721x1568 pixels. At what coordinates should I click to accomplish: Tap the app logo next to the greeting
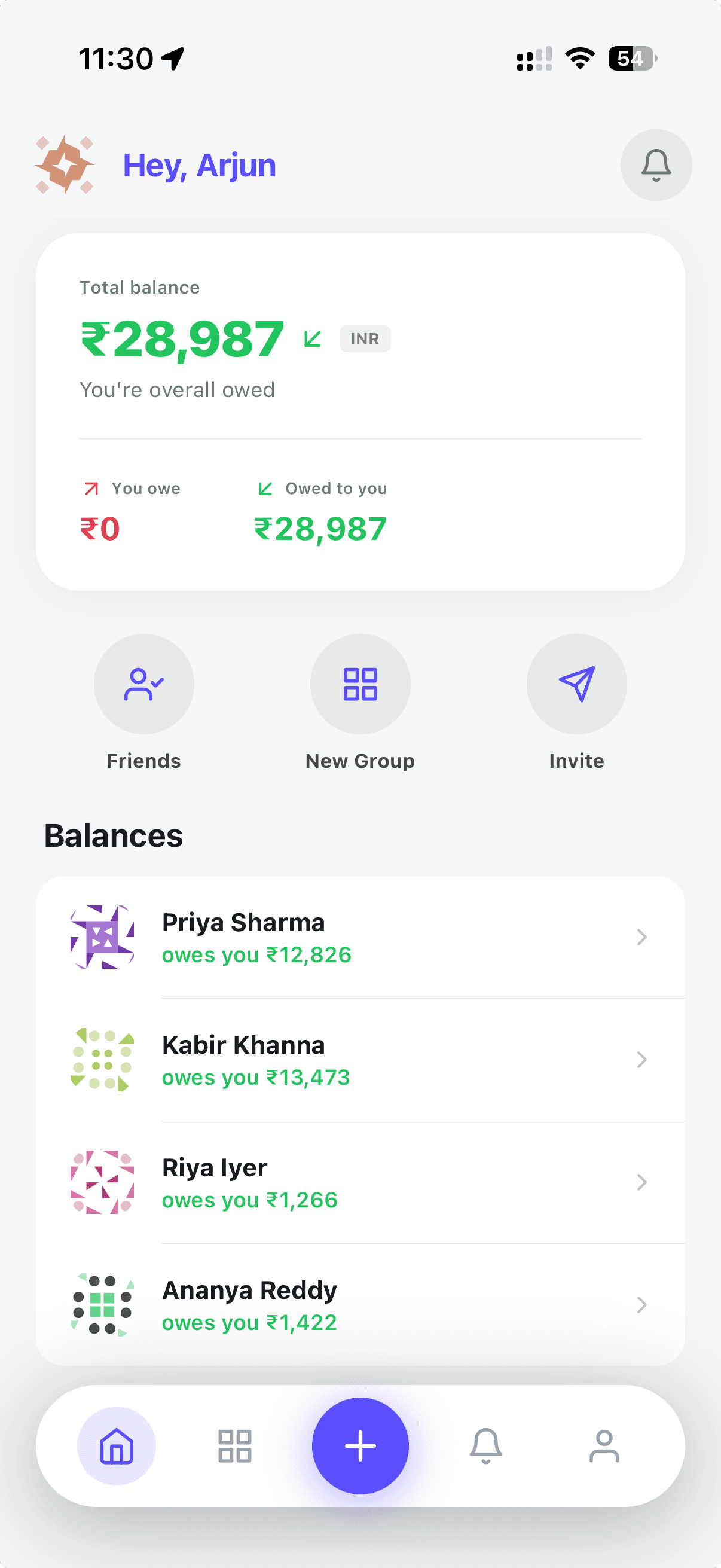(66, 165)
